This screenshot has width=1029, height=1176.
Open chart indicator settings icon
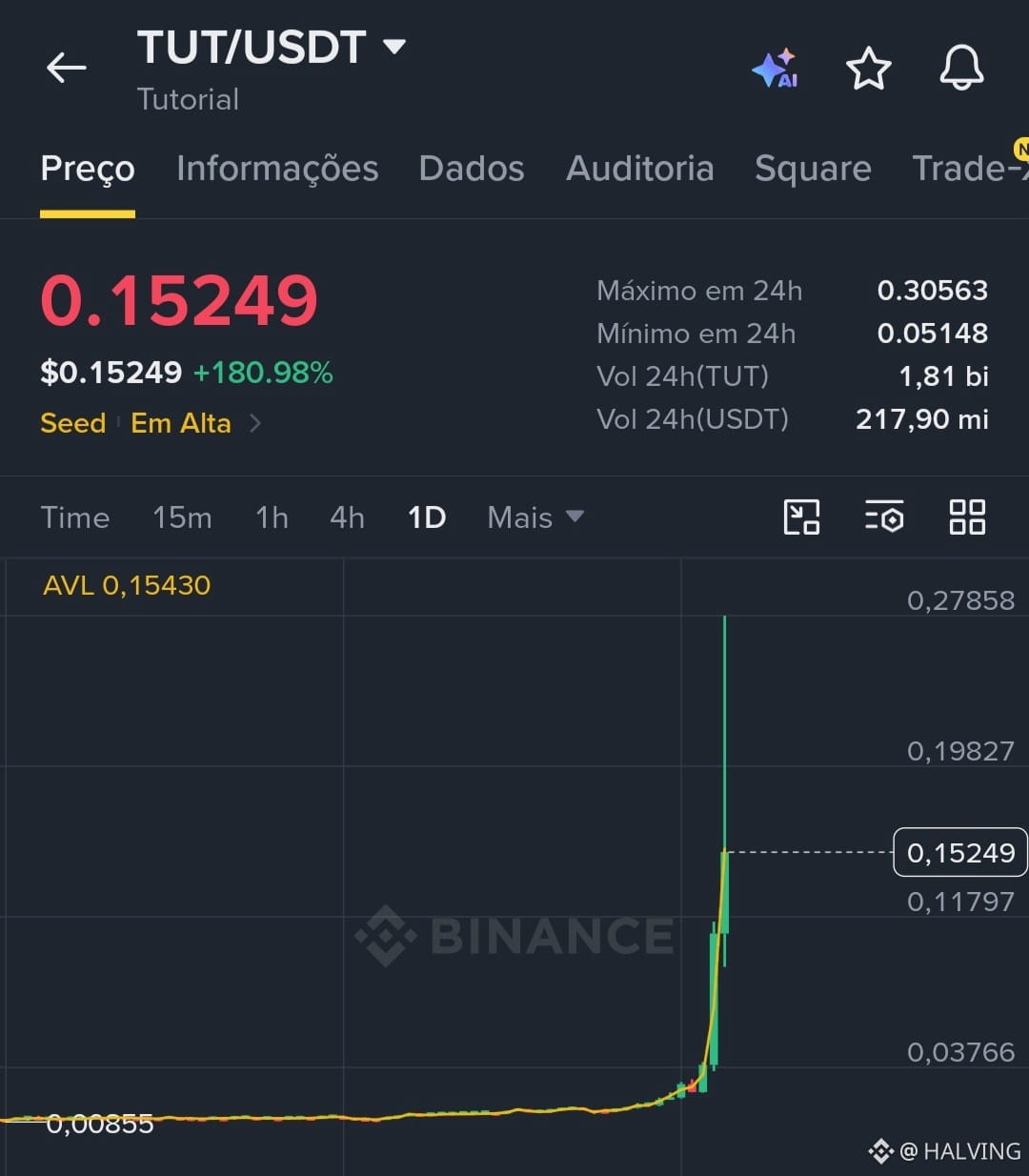[884, 517]
